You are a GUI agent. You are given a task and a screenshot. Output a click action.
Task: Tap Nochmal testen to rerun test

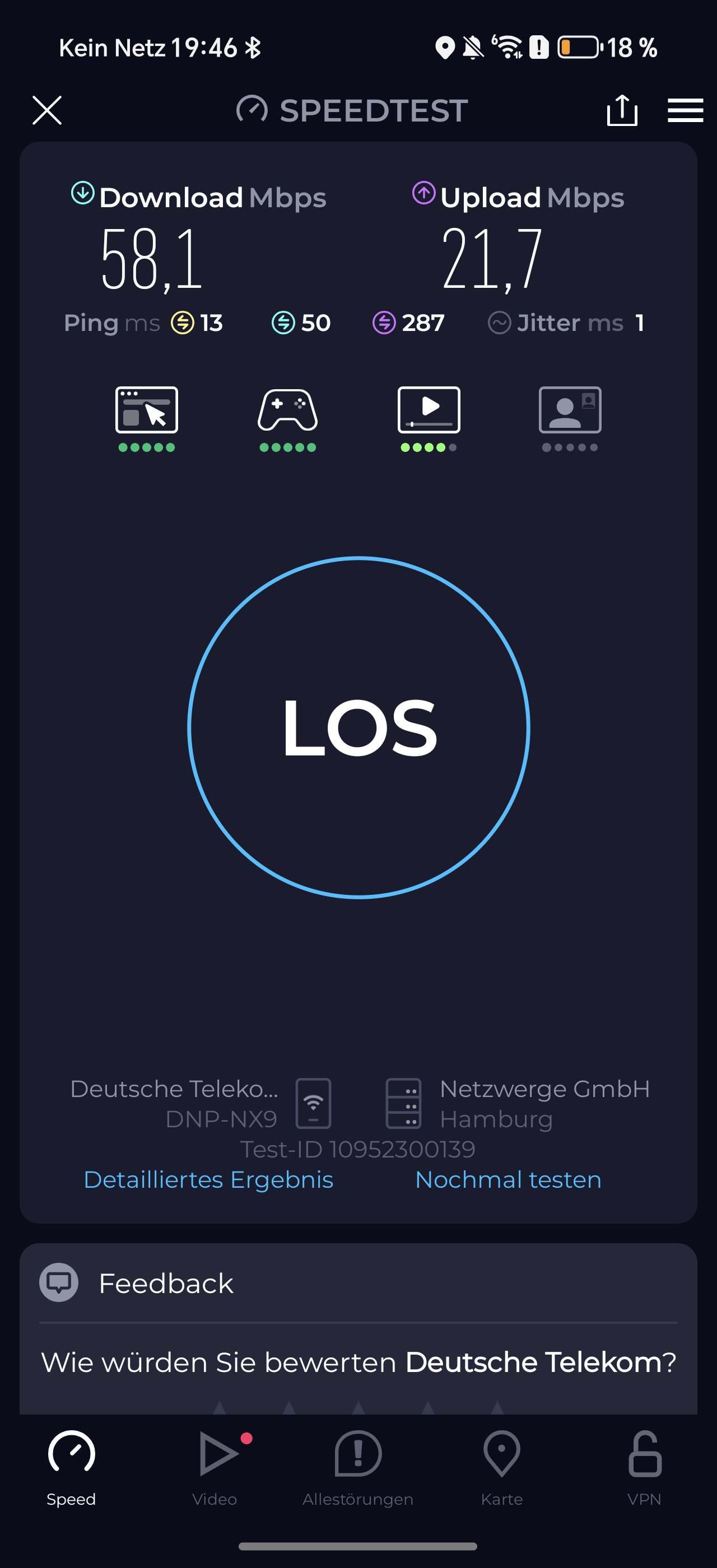point(508,1179)
